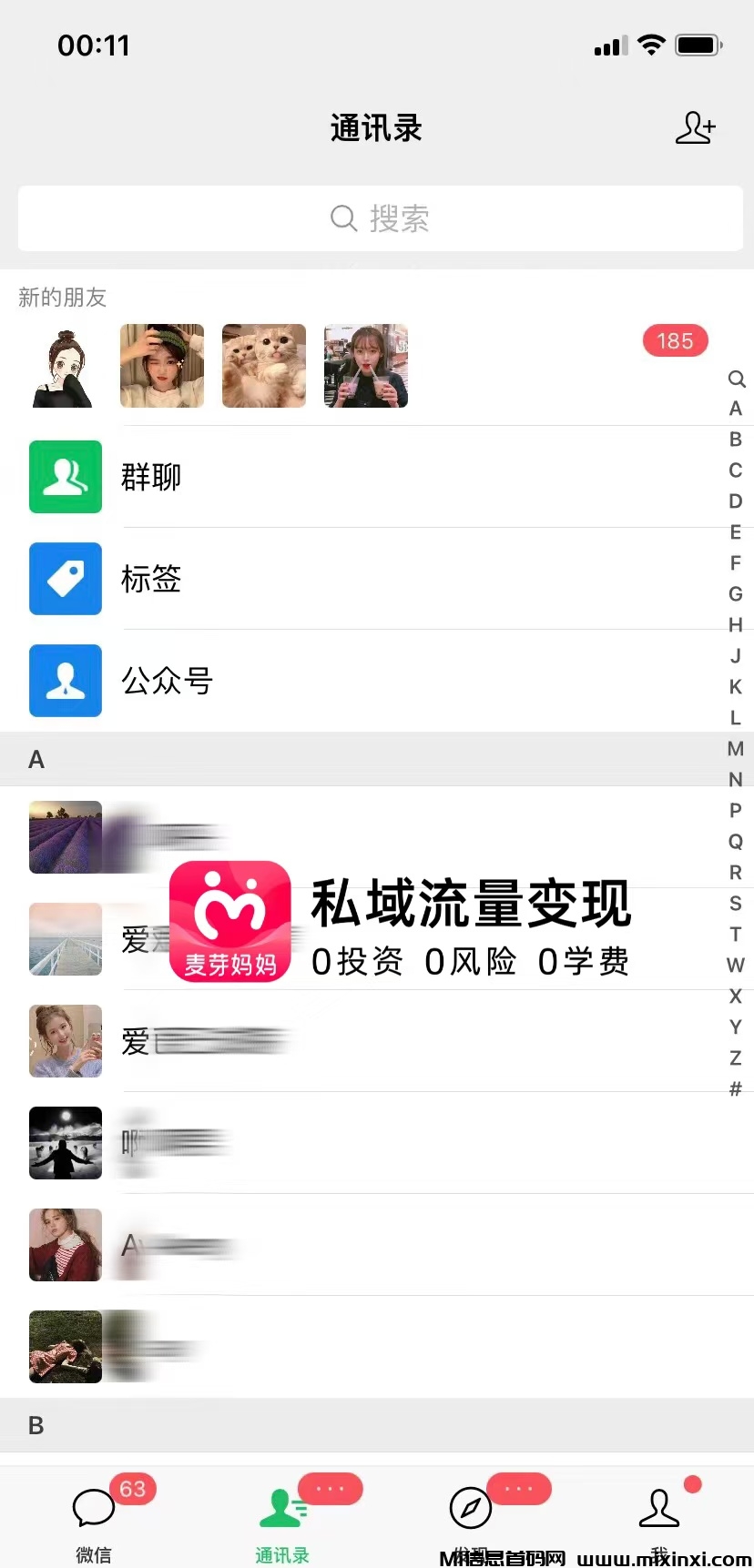Screen dimensions: 754x1568
Task: Open the 搜索 search box
Action: pos(380,218)
